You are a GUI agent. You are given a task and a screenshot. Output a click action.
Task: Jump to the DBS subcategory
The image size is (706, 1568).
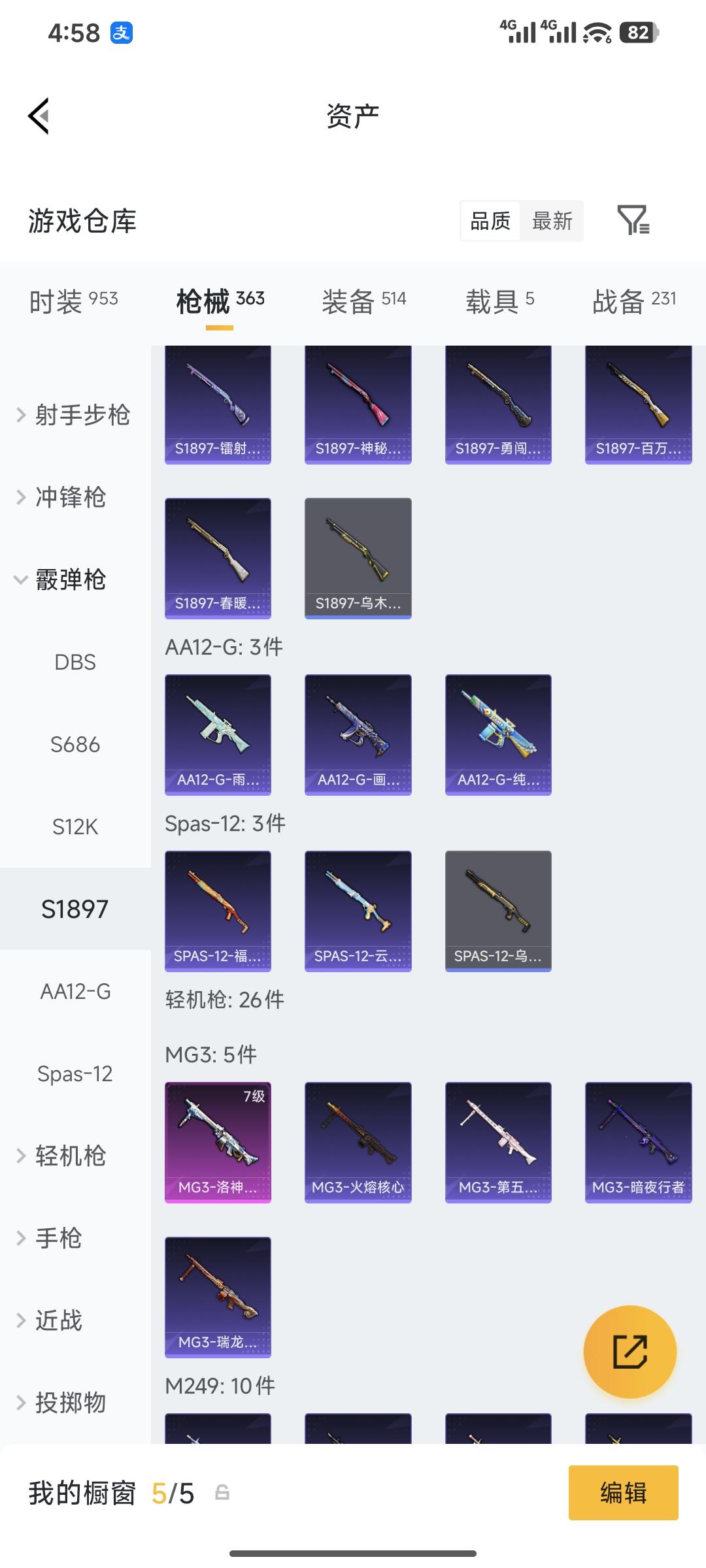tap(75, 662)
